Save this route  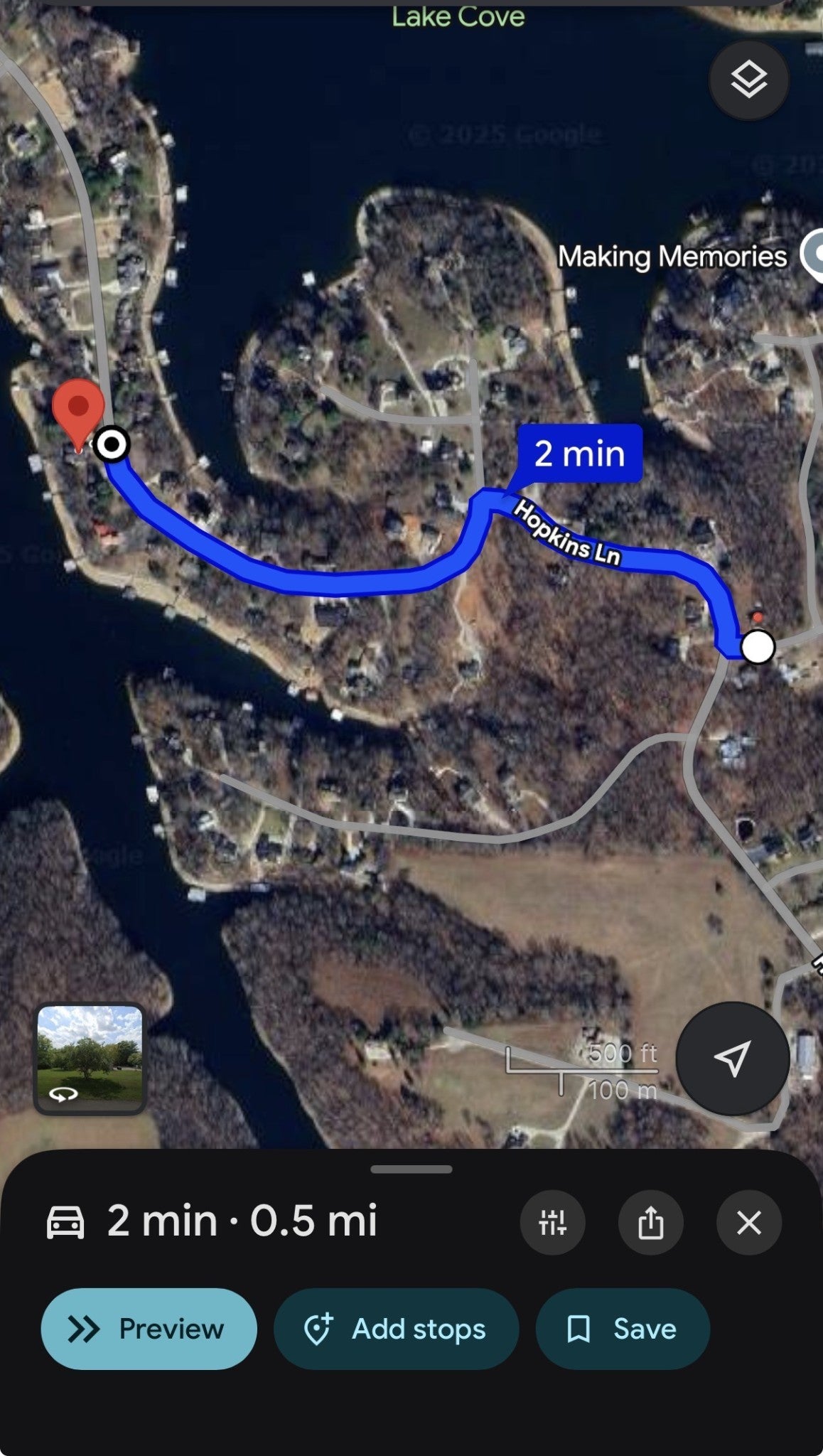tap(622, 1328)
